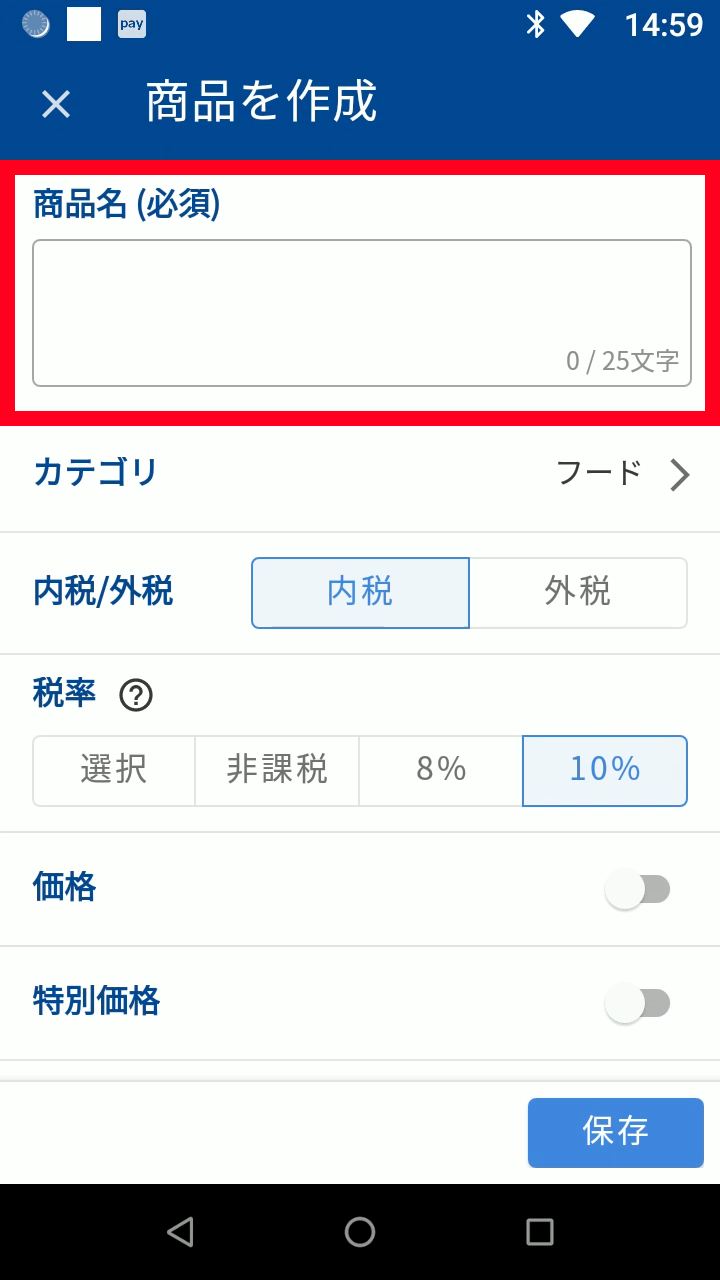This screenshot has width=720, height=1280.
Task: Enable the 価格 switch
Action: coord(637,889)
